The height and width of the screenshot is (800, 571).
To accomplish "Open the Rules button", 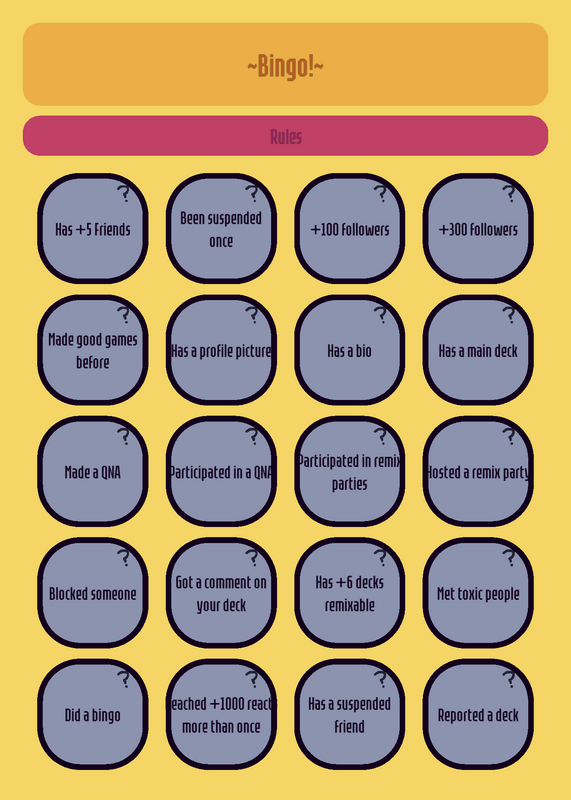I will 285,136.
